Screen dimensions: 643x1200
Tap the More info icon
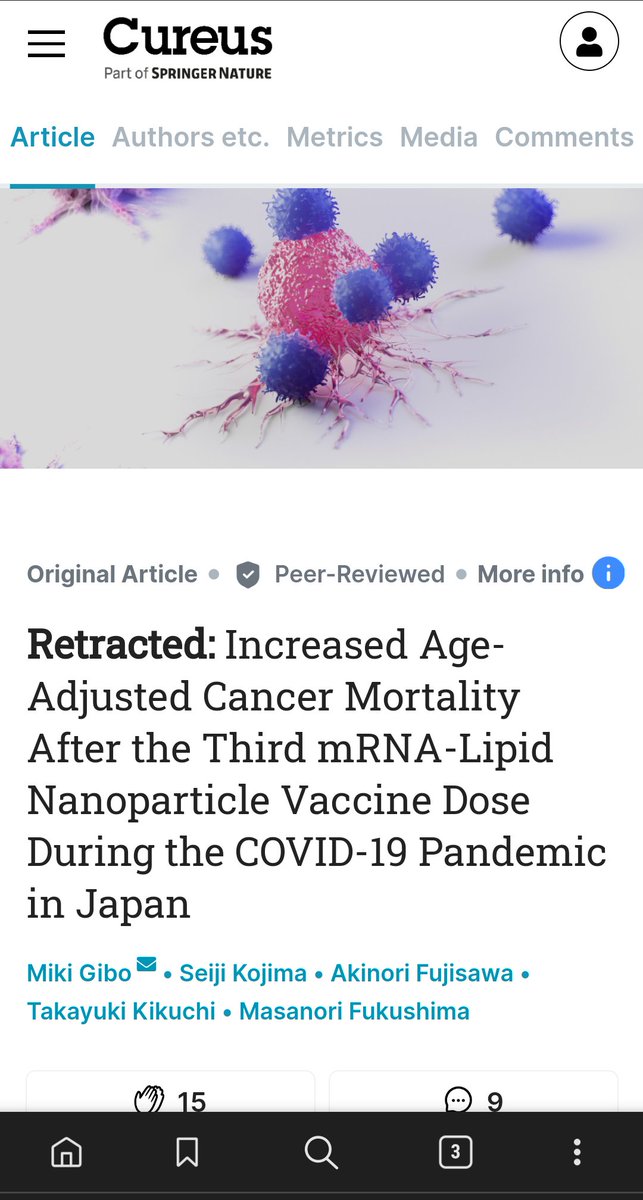(608, 574)
